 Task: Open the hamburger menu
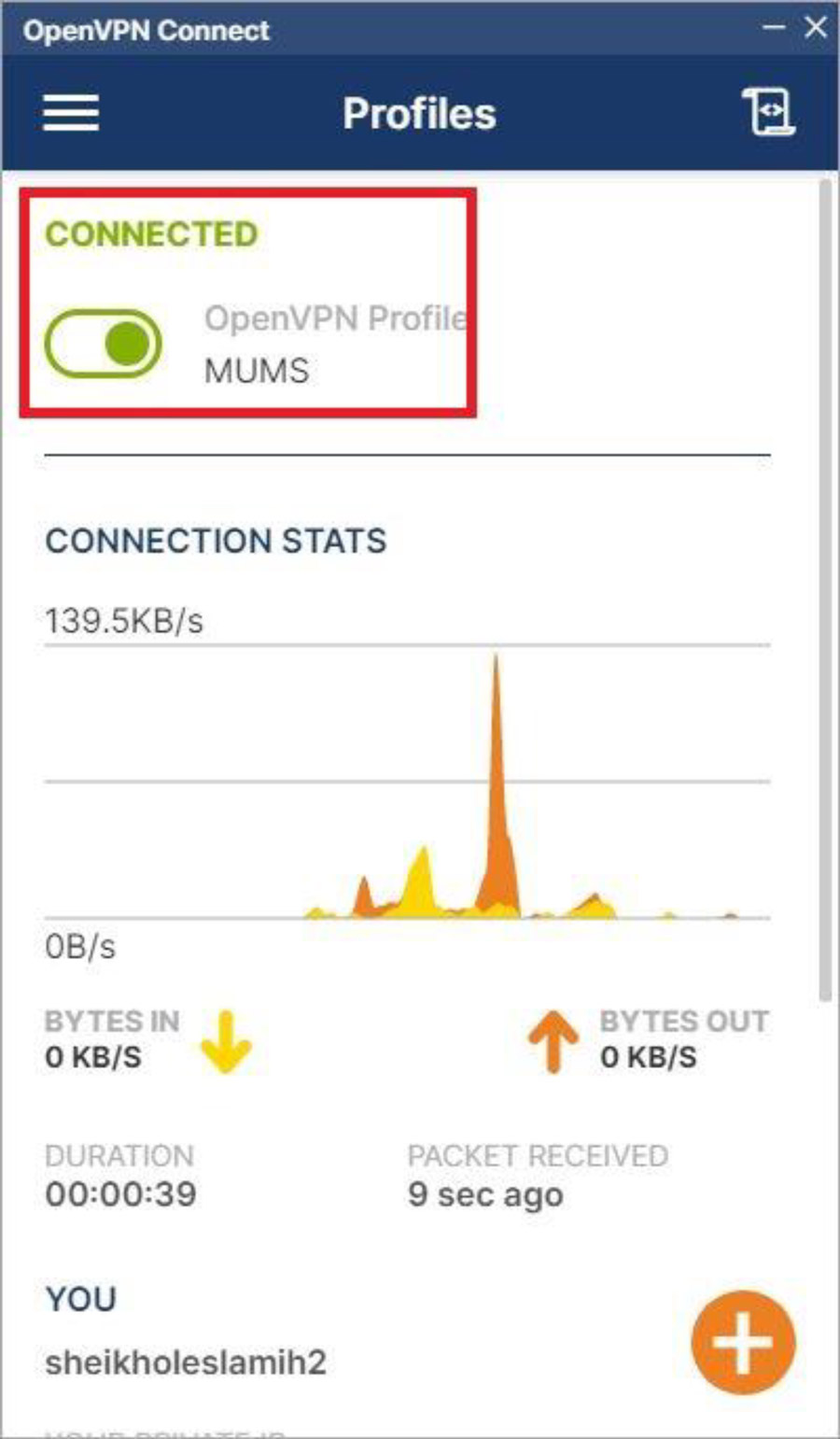71,112
